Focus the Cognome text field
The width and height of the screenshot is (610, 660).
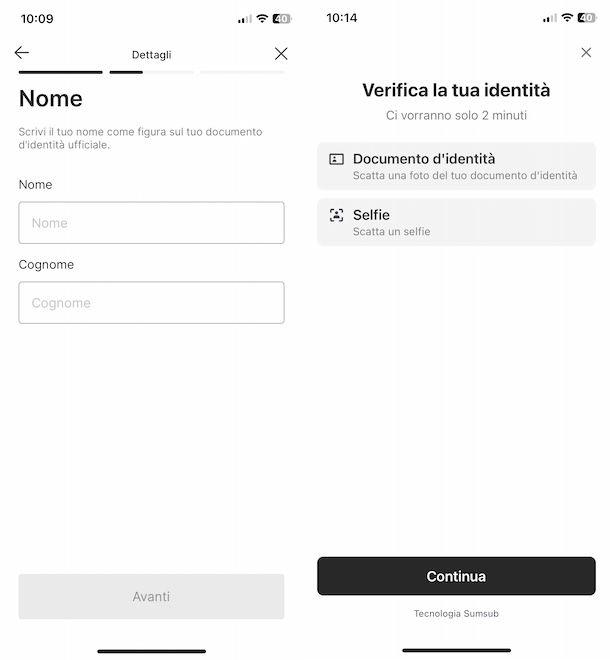(151, 303)
